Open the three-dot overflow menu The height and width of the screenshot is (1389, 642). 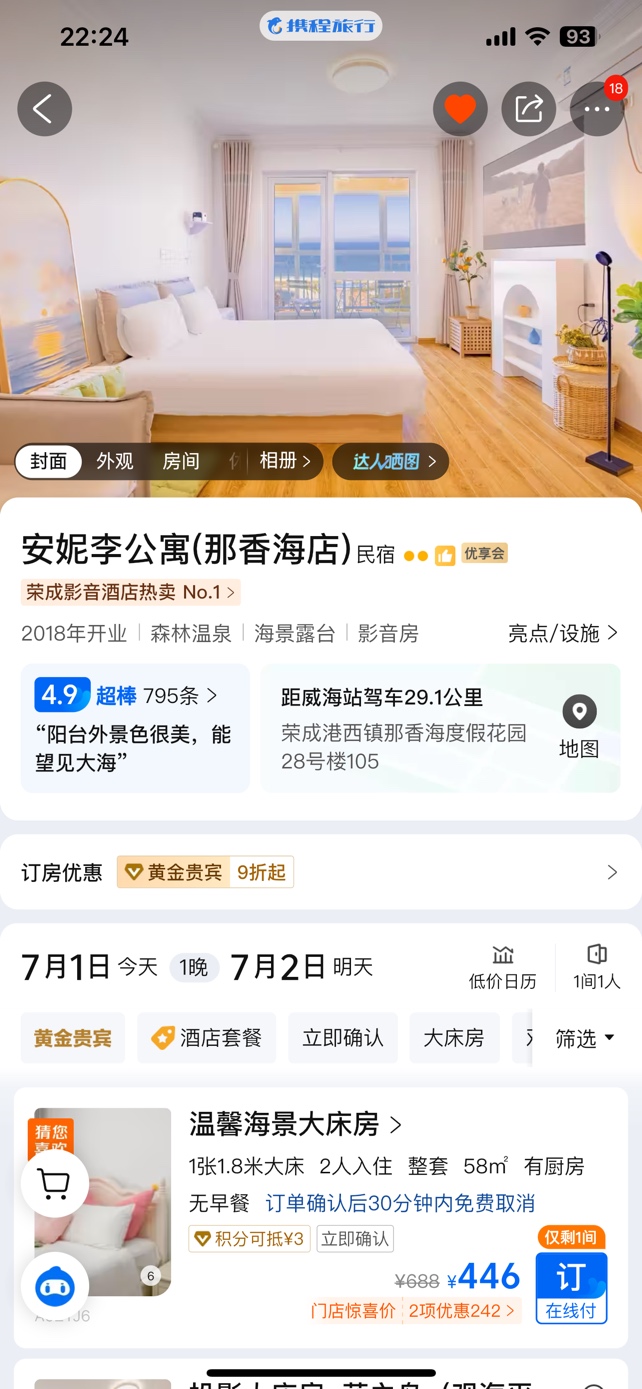click(596, 110)
